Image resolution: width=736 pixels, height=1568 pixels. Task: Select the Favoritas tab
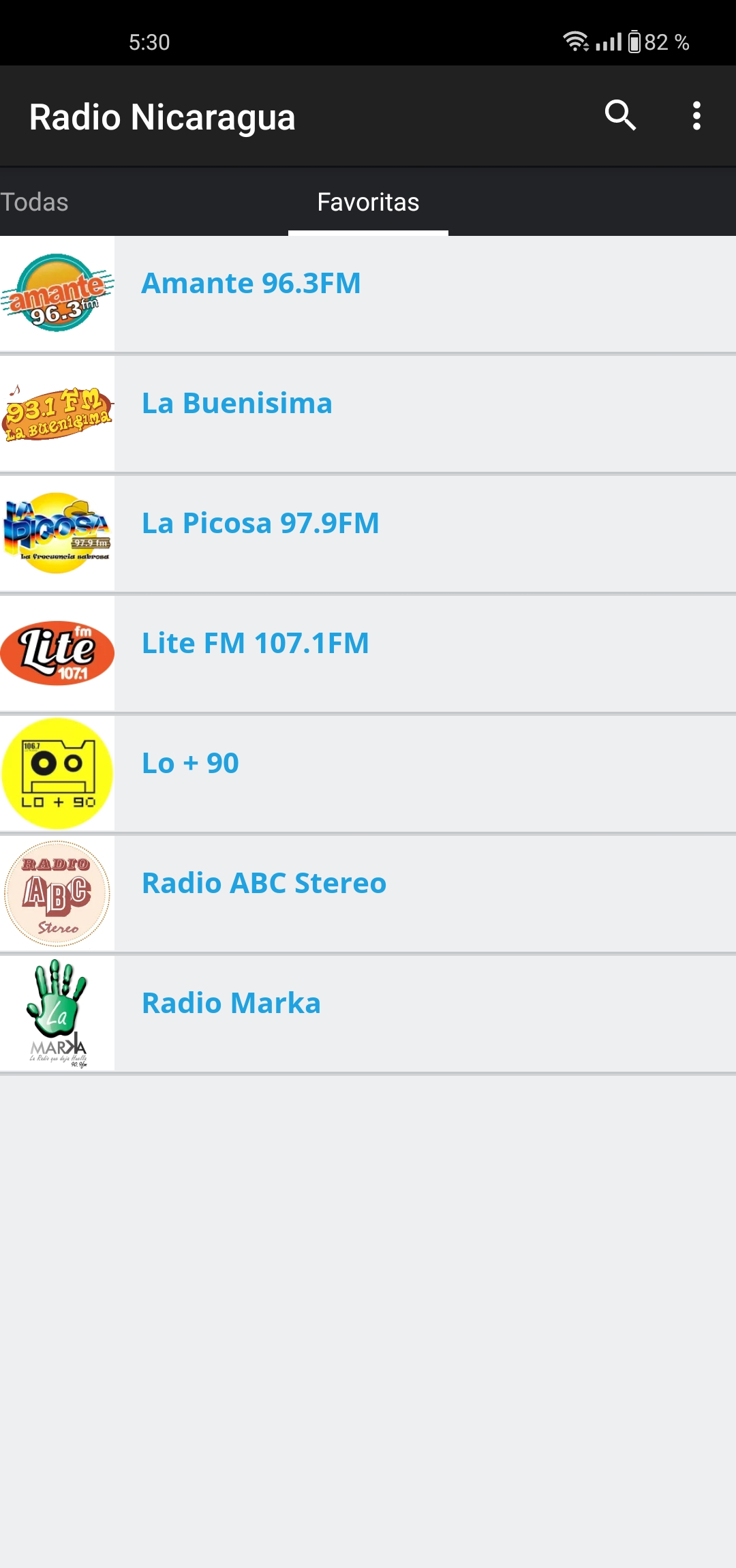368,202
